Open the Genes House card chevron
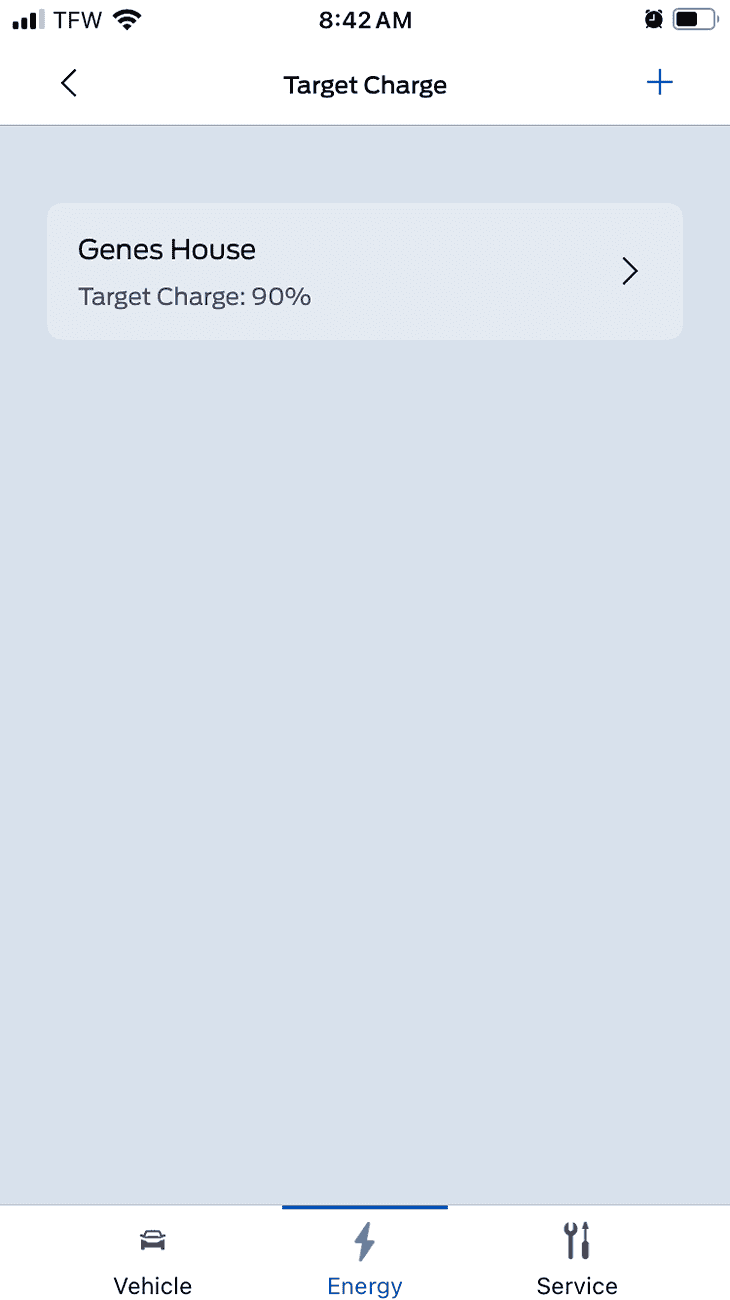Image resolution: width=730 pixels, height=1300 pixels. coord(630,271)
